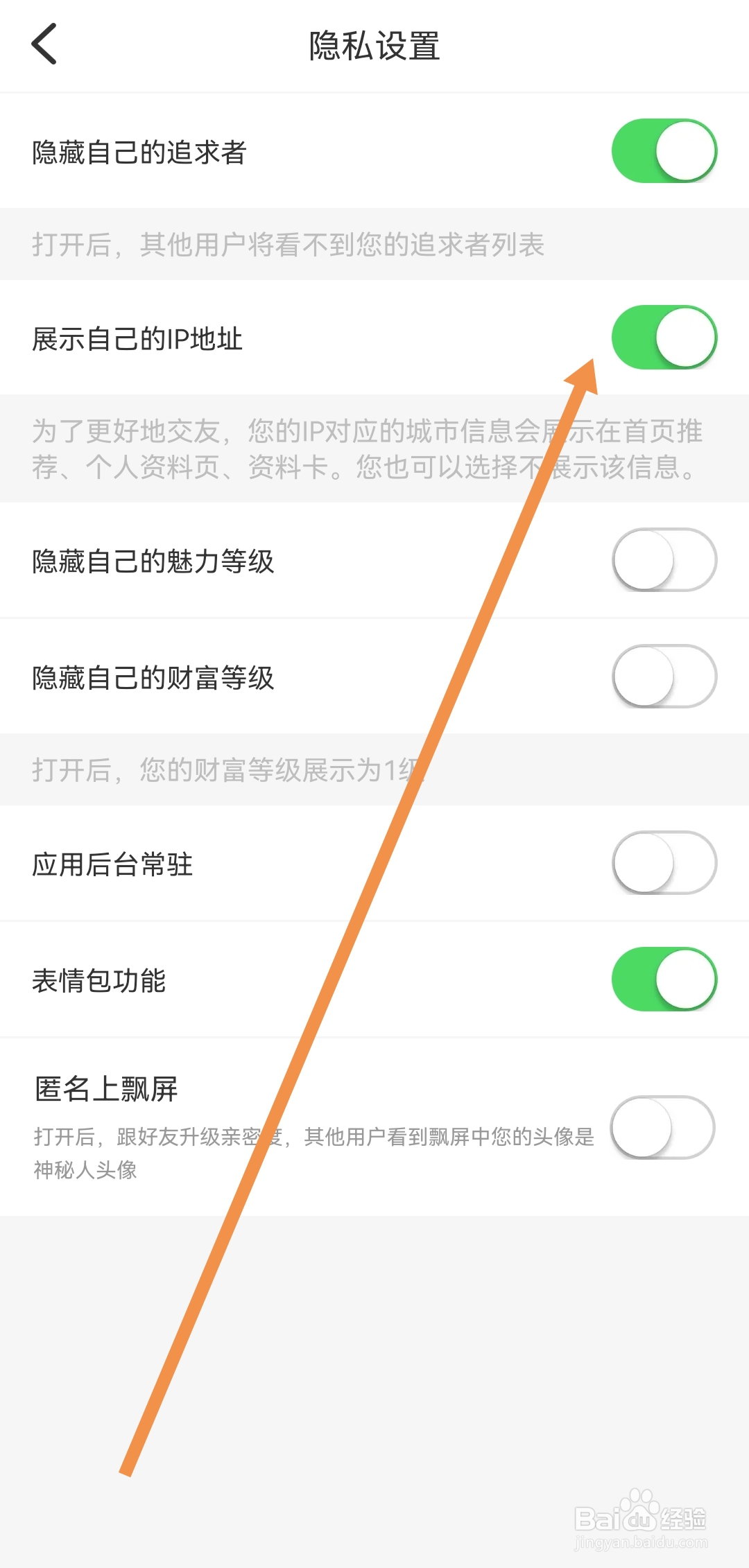Turn off the 展示自己的IP地址 switch
Image resolution: width=749 pixels, height=1568 pixels.
tap(664, 338)
